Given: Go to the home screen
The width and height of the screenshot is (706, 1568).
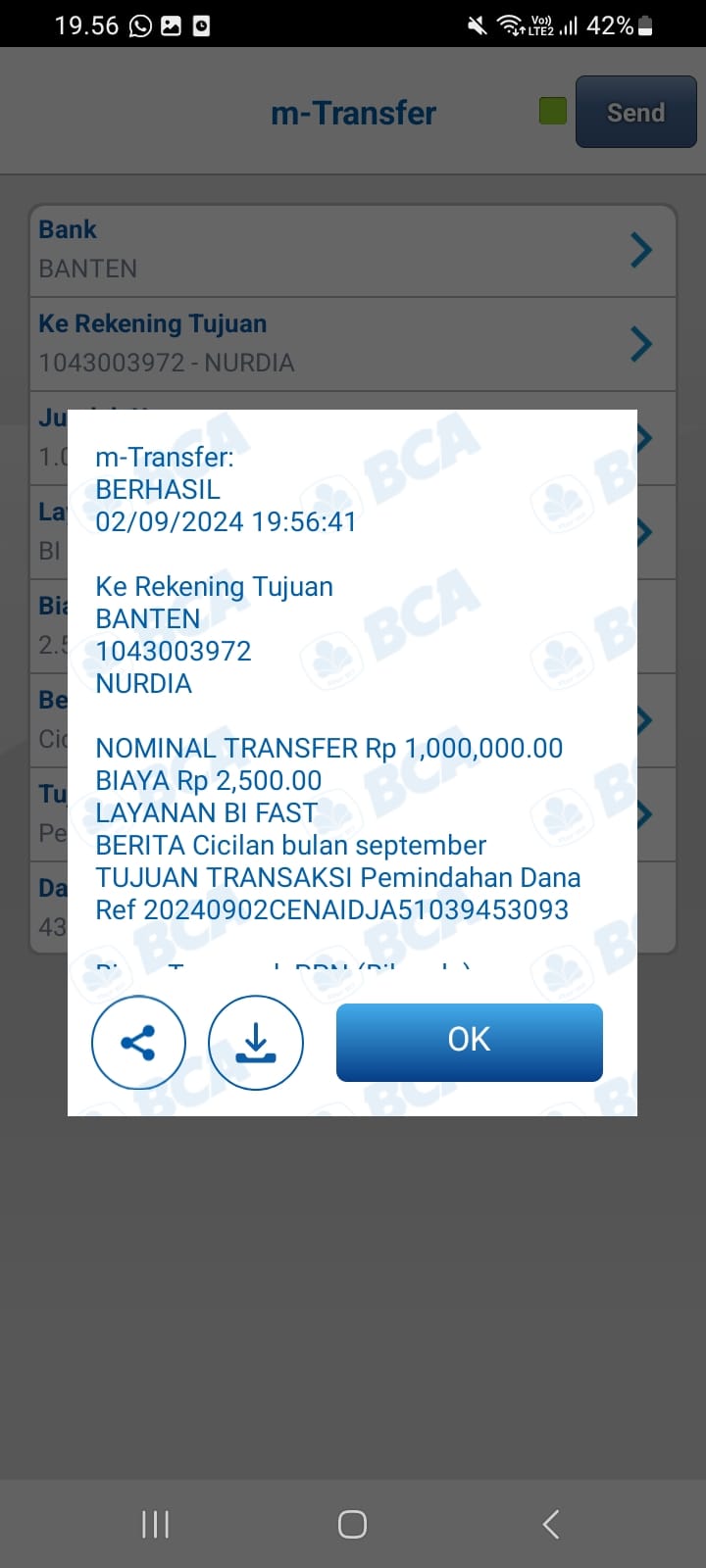Looking at the screenshot, I should (352, 1524).
